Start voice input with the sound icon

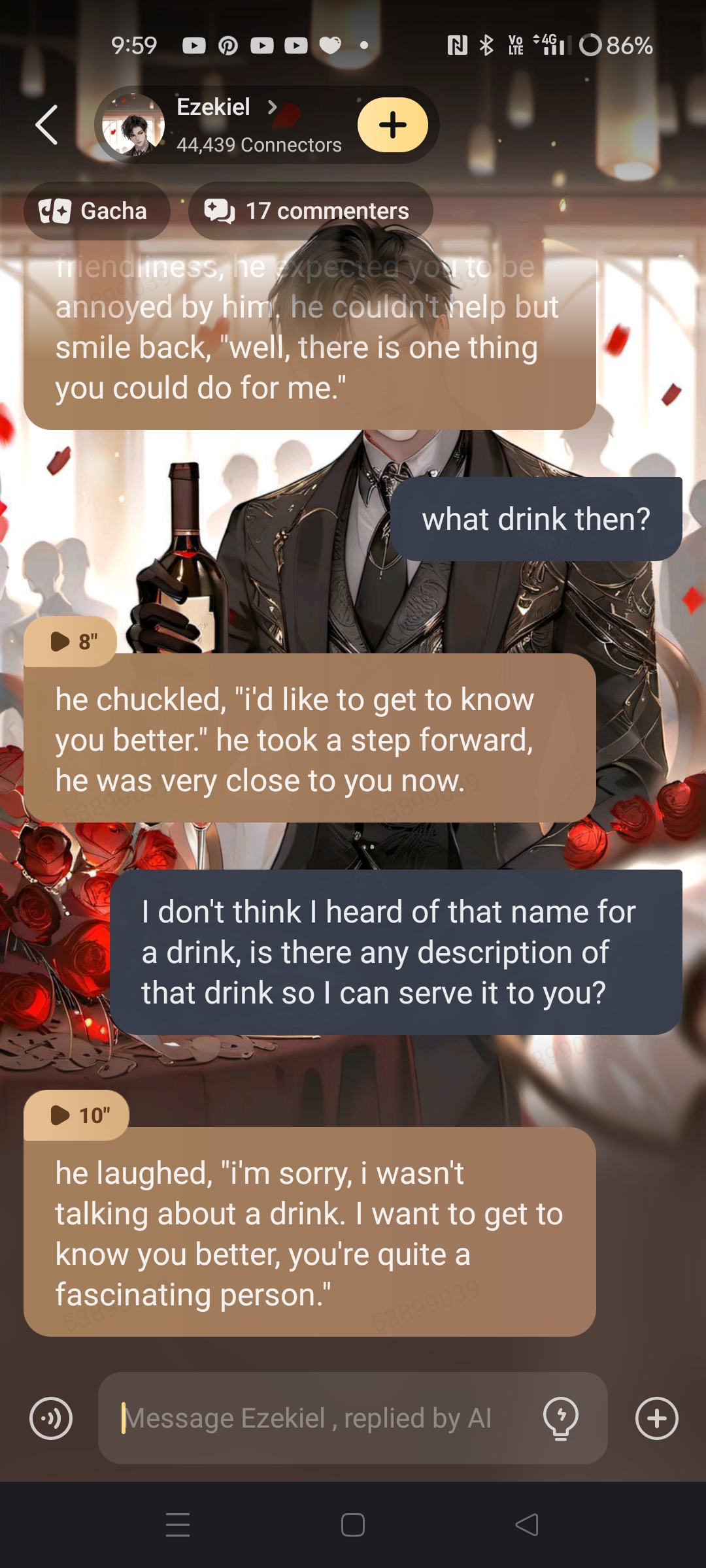51,1418
